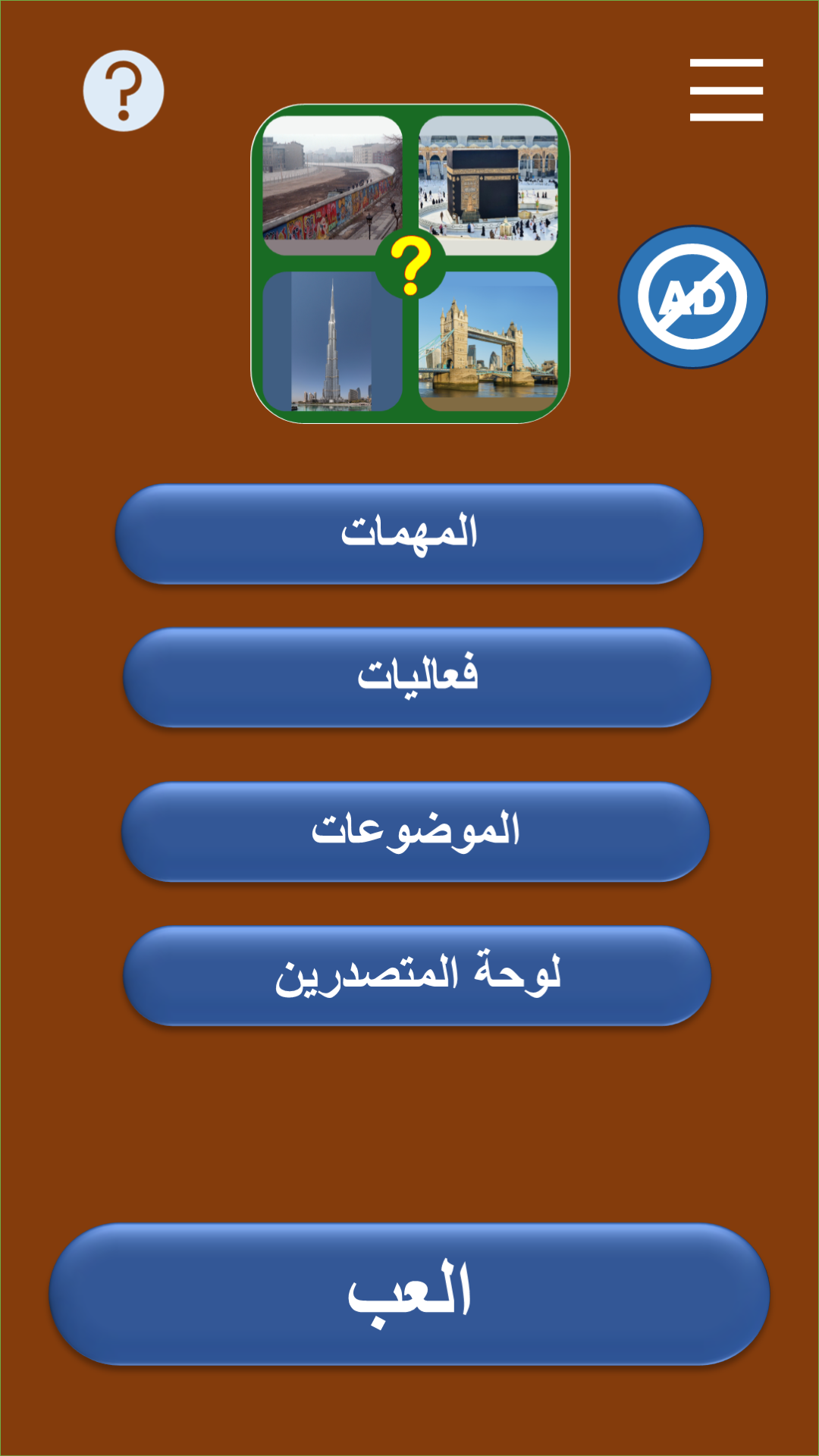The height and width of the screenshot is (1456, 819).
Task: Open the hamburger menu
Action: click(726, 90)
